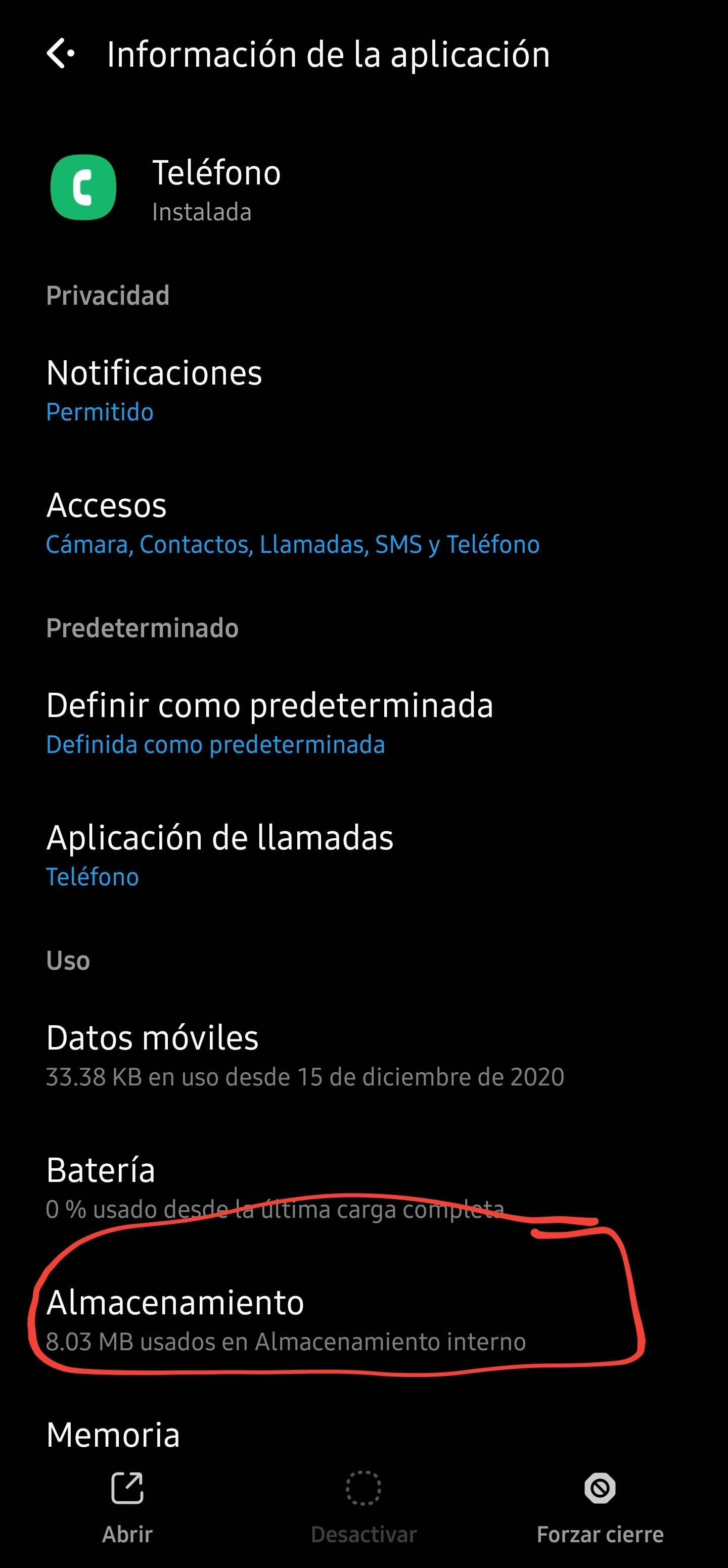Image resolution: width=728 pixels, height=1568 pixels.
Task: Open the Accesos permissions row
Action: pyautogui.click(x=363, y=523)
